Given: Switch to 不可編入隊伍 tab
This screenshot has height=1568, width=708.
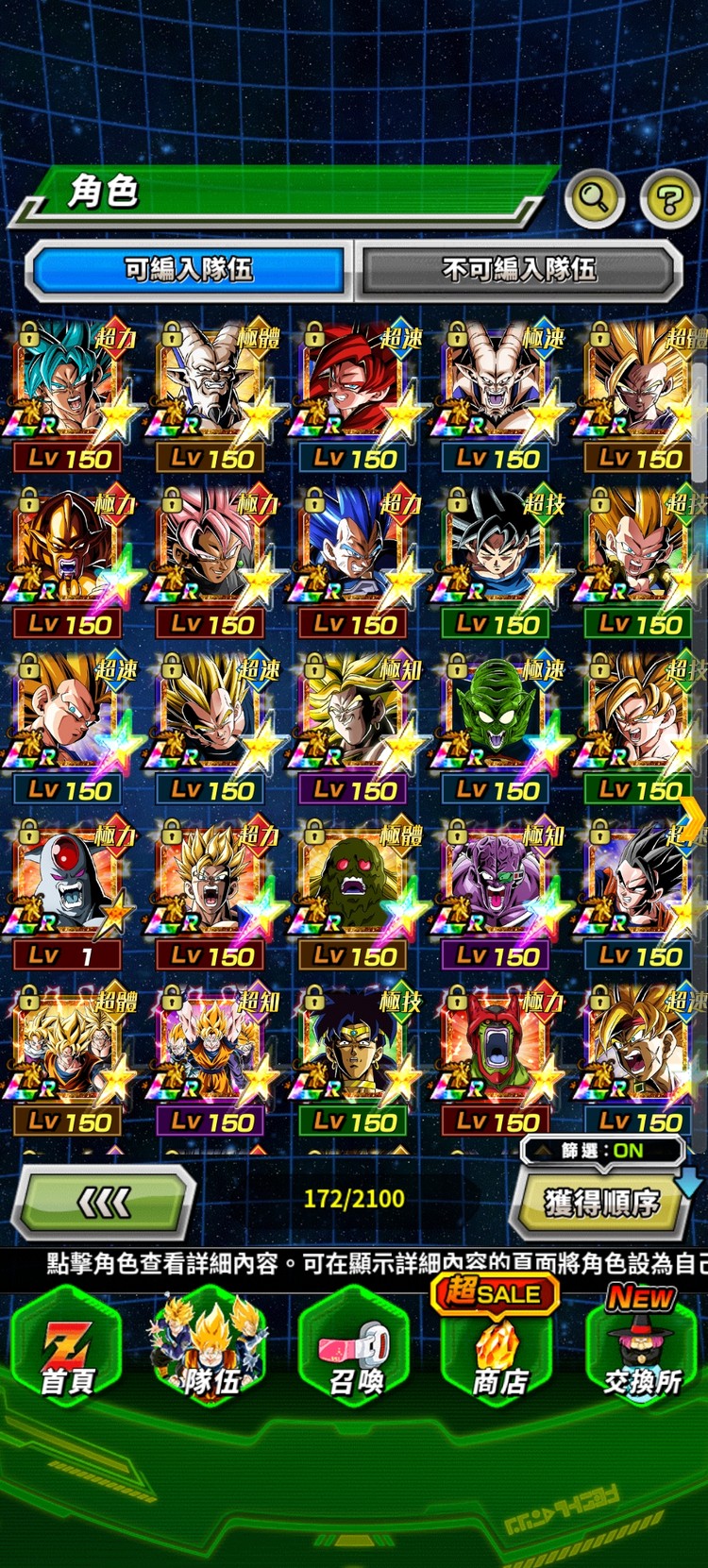Looking at the screenshot, I should point(519,270).
